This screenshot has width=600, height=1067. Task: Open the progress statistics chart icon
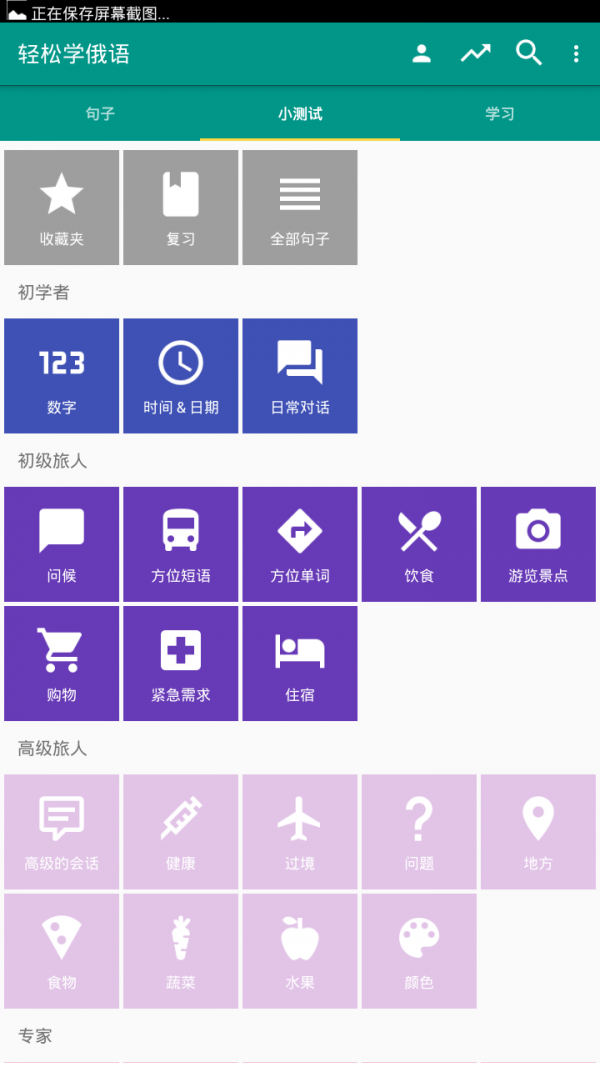[x=475, y=54]
